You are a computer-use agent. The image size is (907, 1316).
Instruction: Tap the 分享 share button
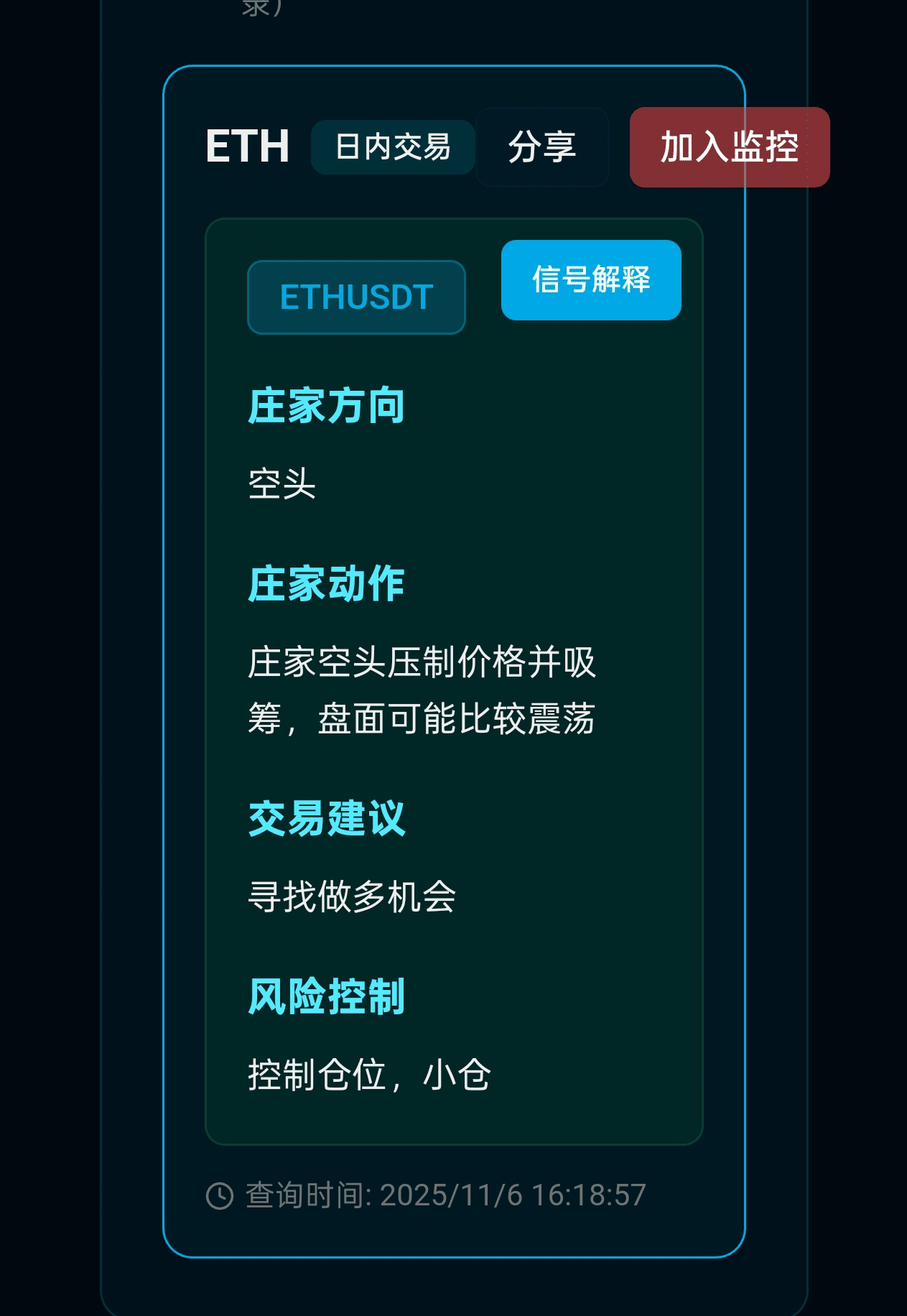pyautogui.click(x=542, y=147)
